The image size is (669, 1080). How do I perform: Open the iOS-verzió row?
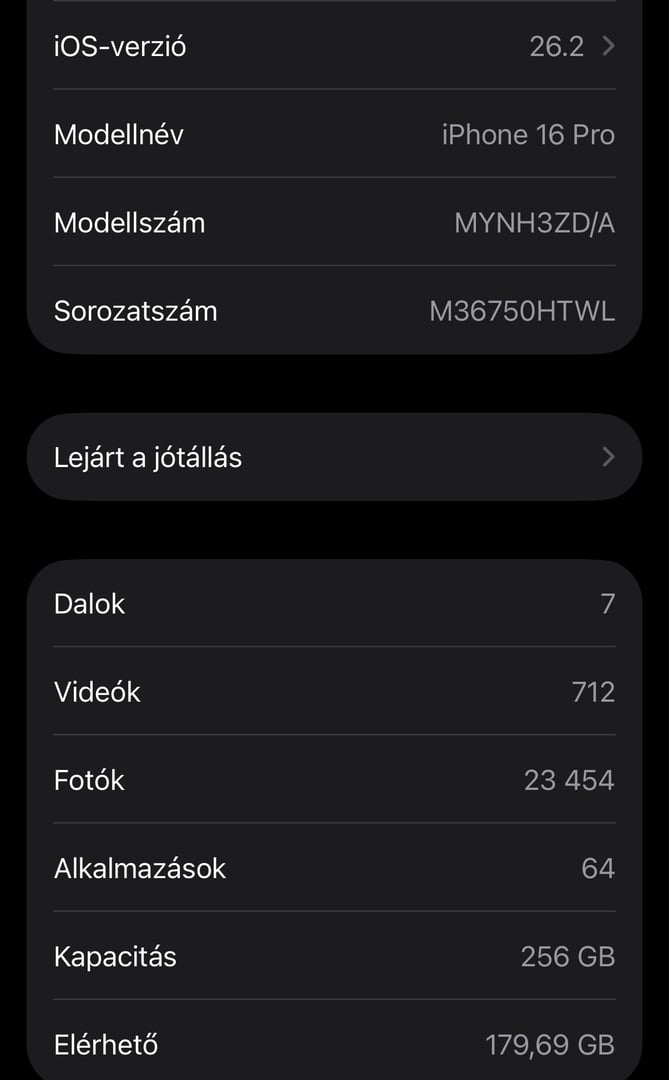(334, 46)
